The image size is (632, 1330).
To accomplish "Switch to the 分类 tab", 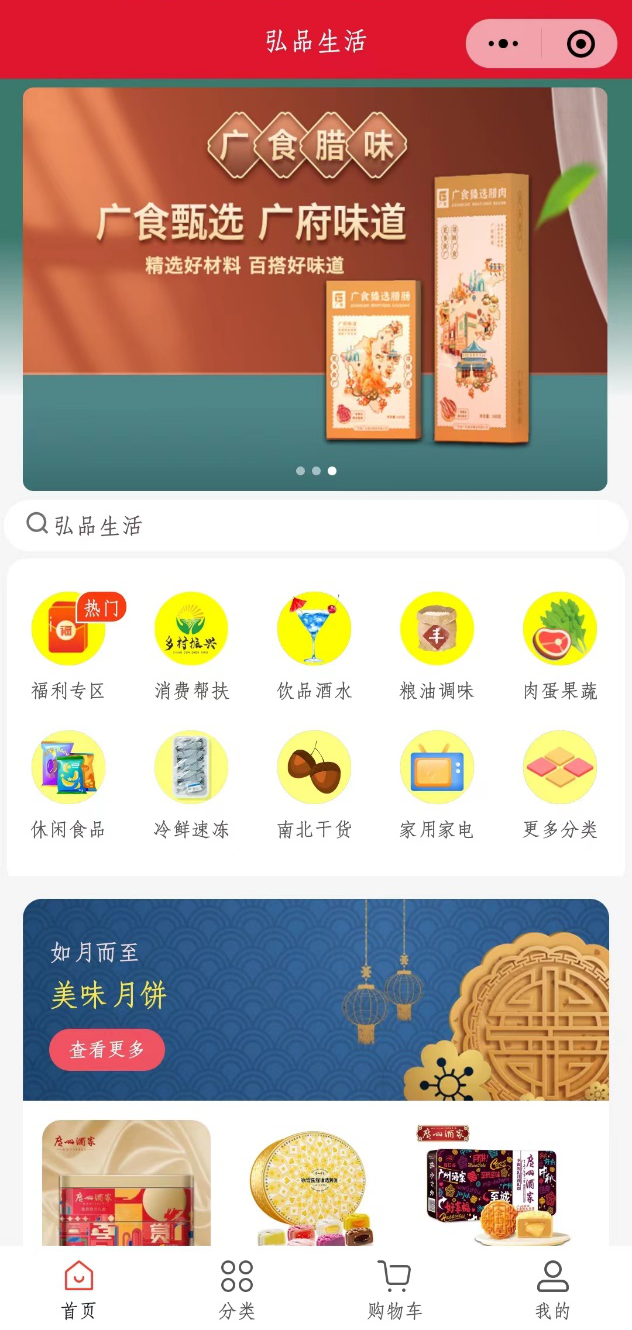I will (x=237, y=1289).
